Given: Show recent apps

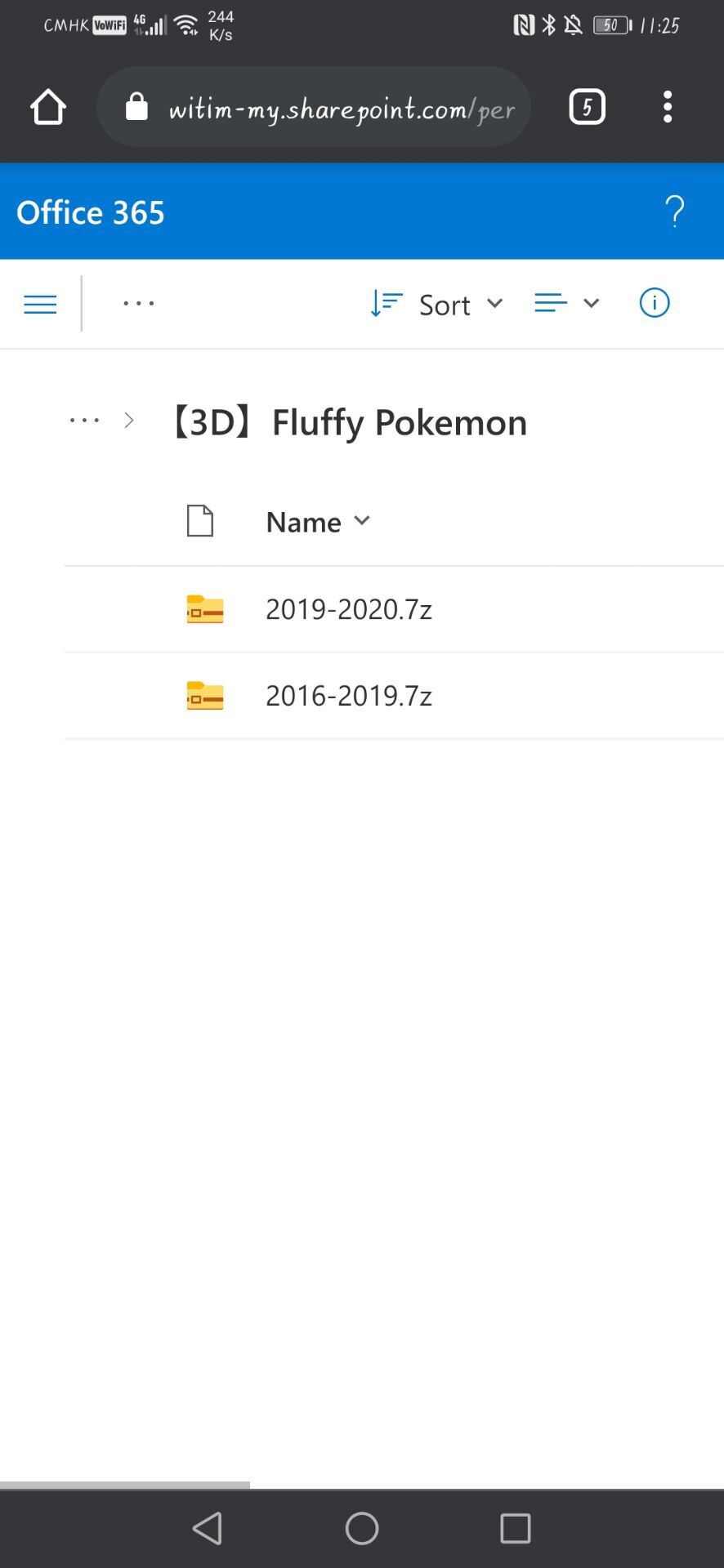Looking at the screenshot, I should coord(516,1528).
